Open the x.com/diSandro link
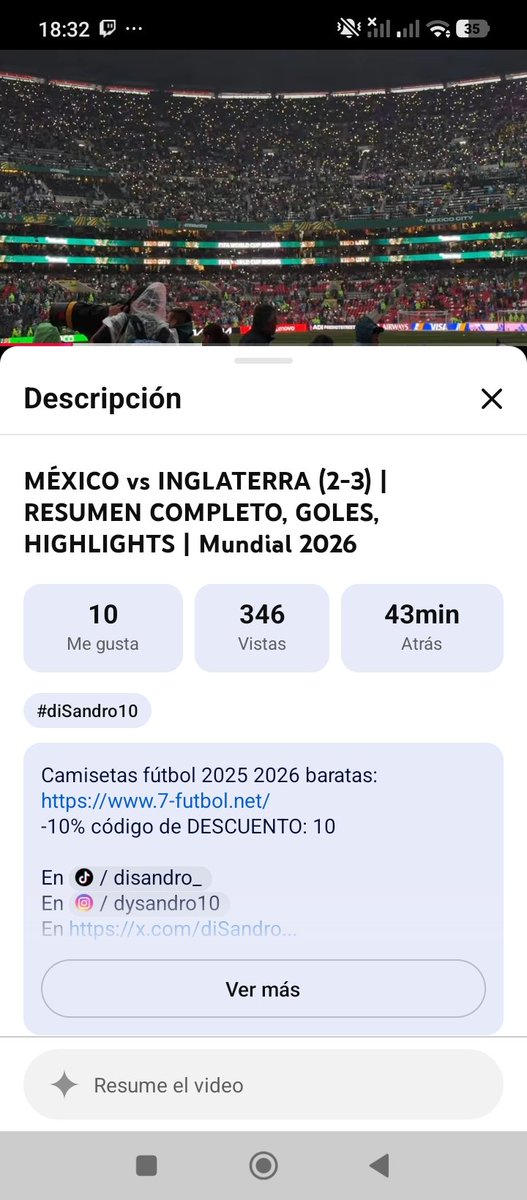 tap(183, 929)
